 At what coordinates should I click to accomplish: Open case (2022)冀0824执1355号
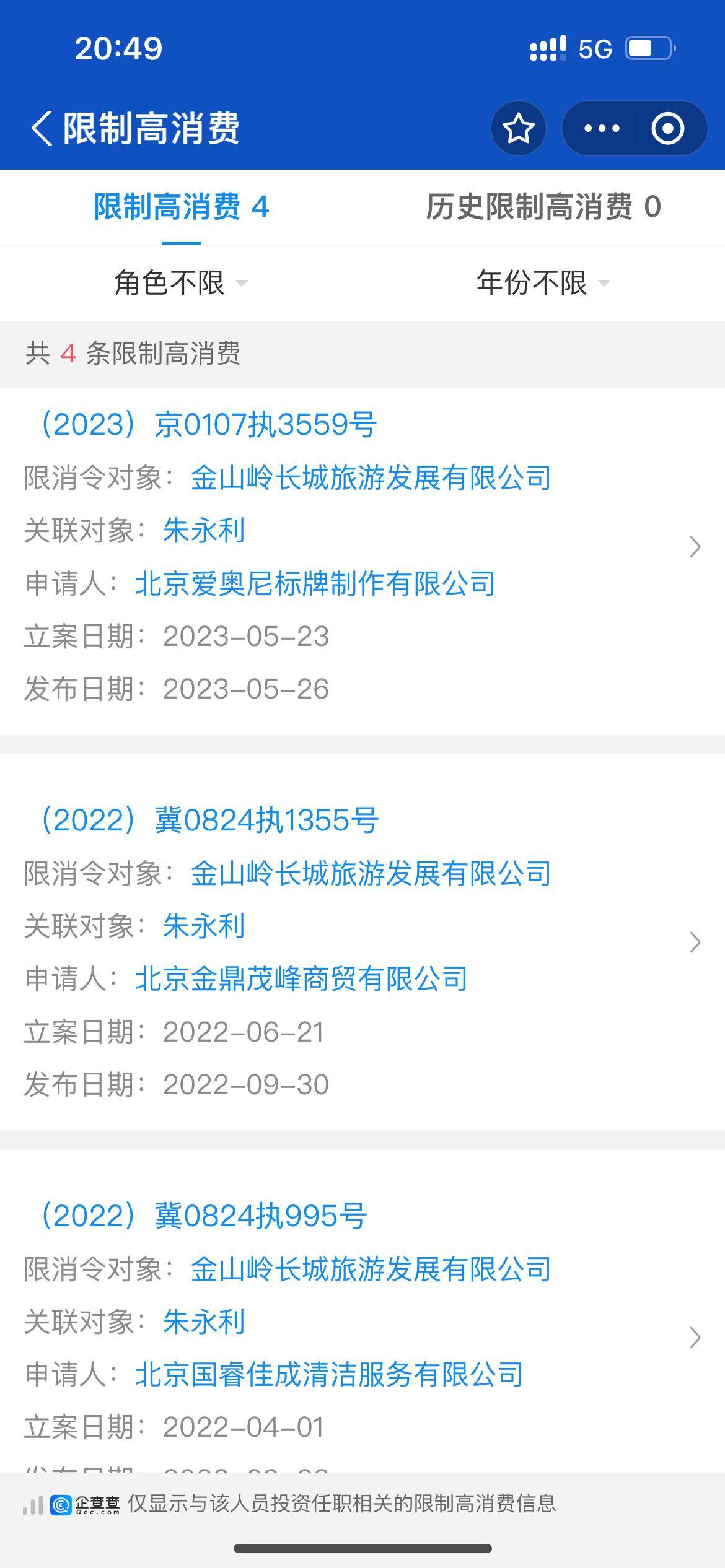point(209,821)
